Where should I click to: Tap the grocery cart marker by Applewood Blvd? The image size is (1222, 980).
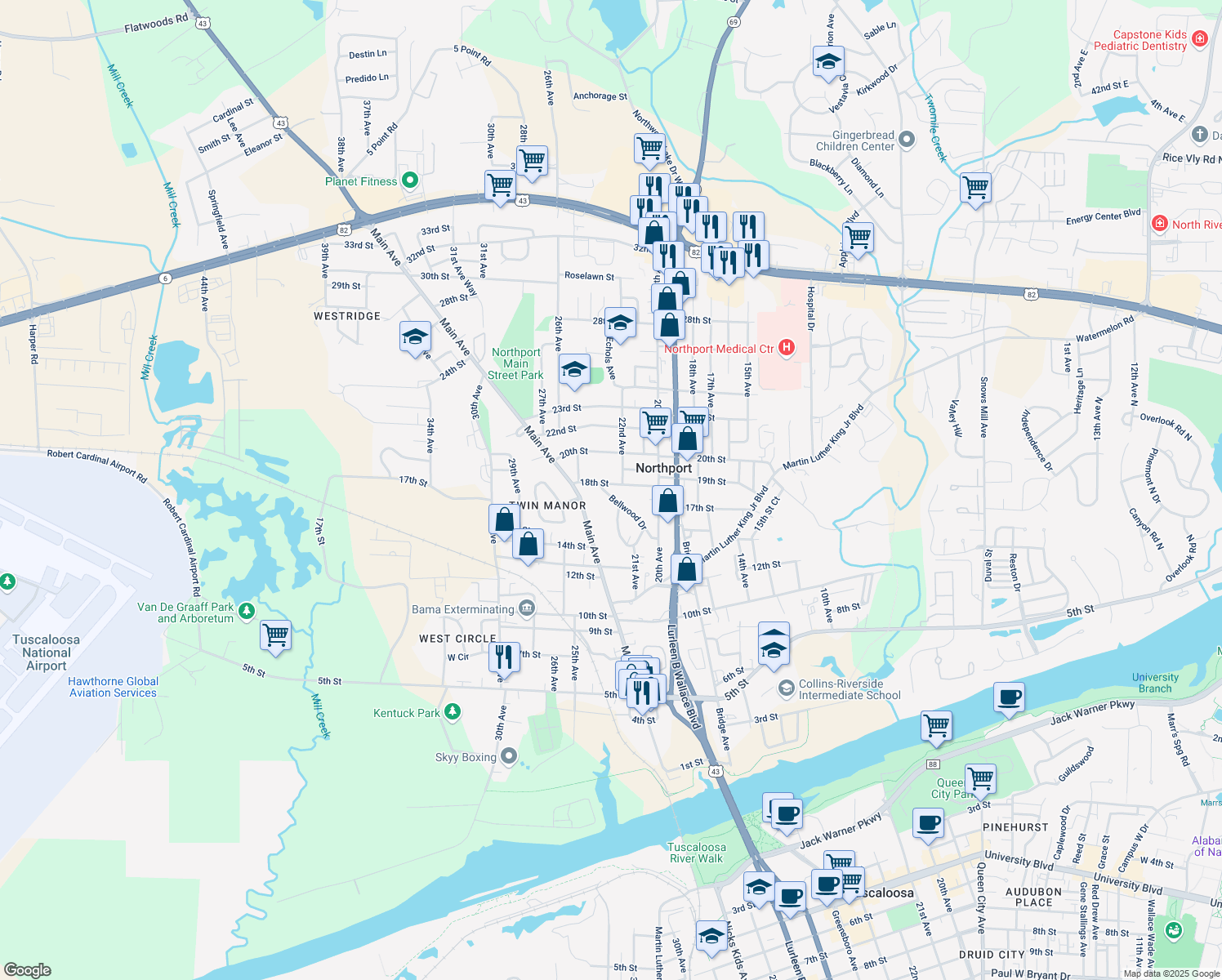tap(858, 238)
